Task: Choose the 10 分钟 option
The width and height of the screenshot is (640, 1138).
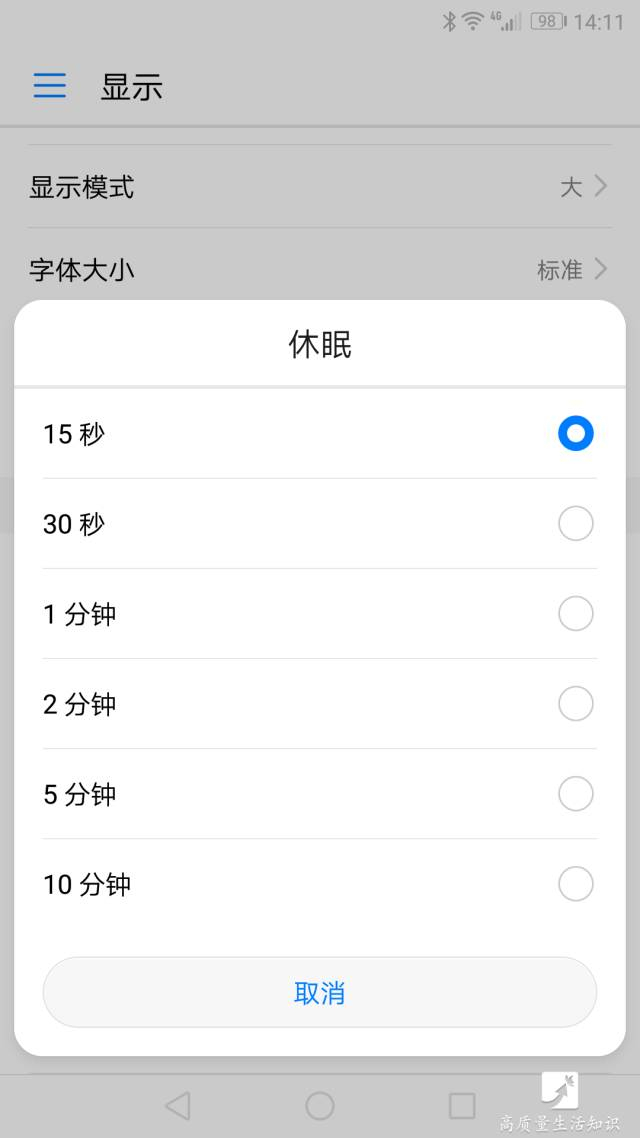Action: click(575, 884)
